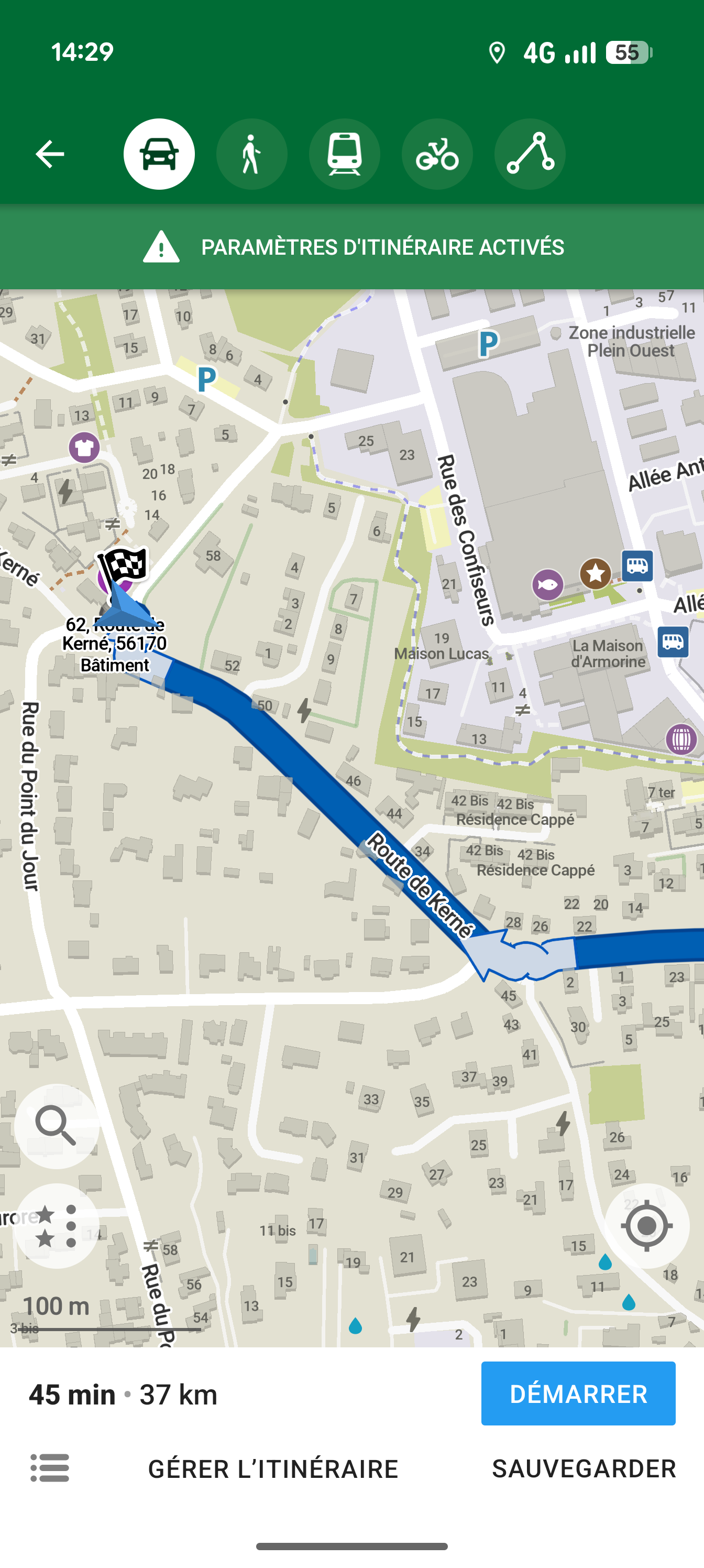Switch to public transport routing
This screenshot has height=1568, width=704.
coord(344,154)
